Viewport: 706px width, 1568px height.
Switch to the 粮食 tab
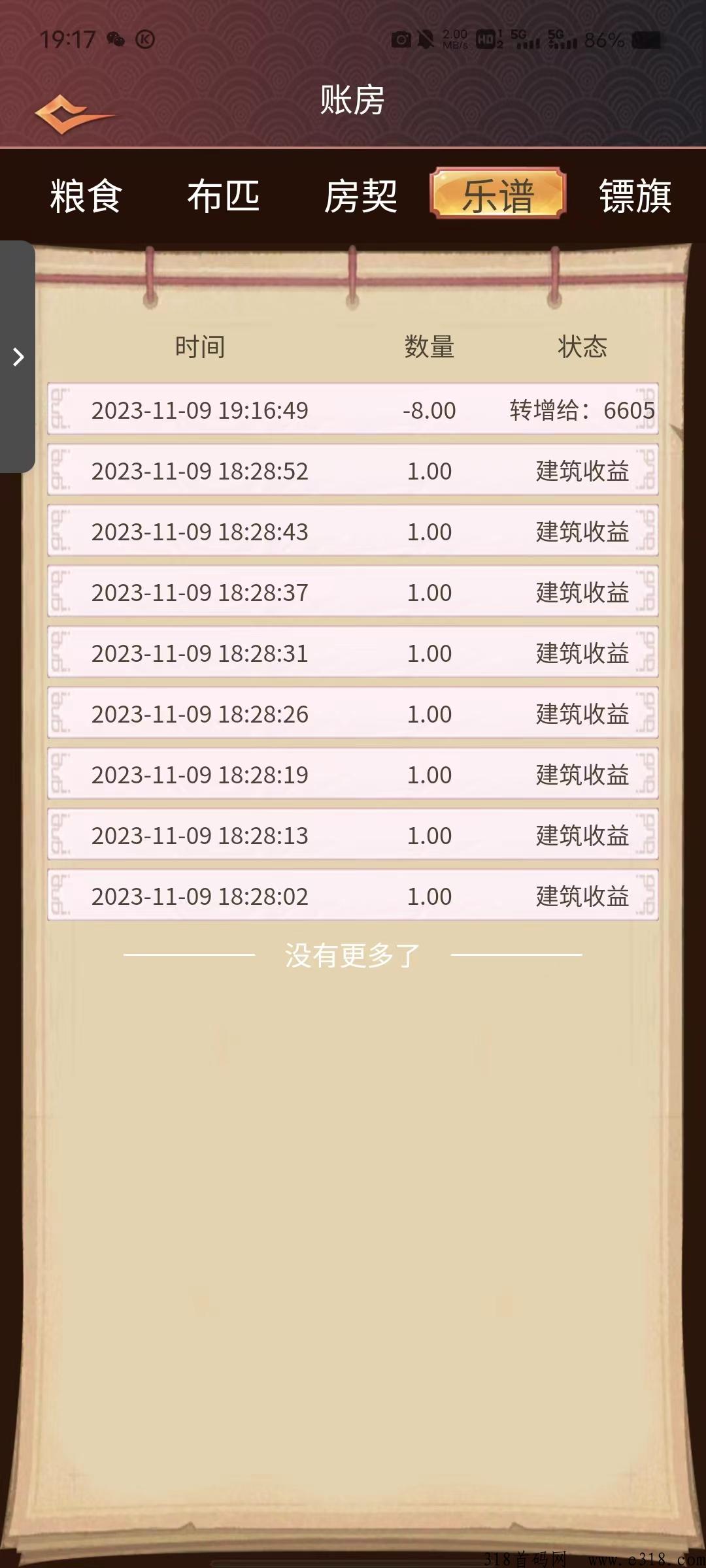(x=86, y=196)
